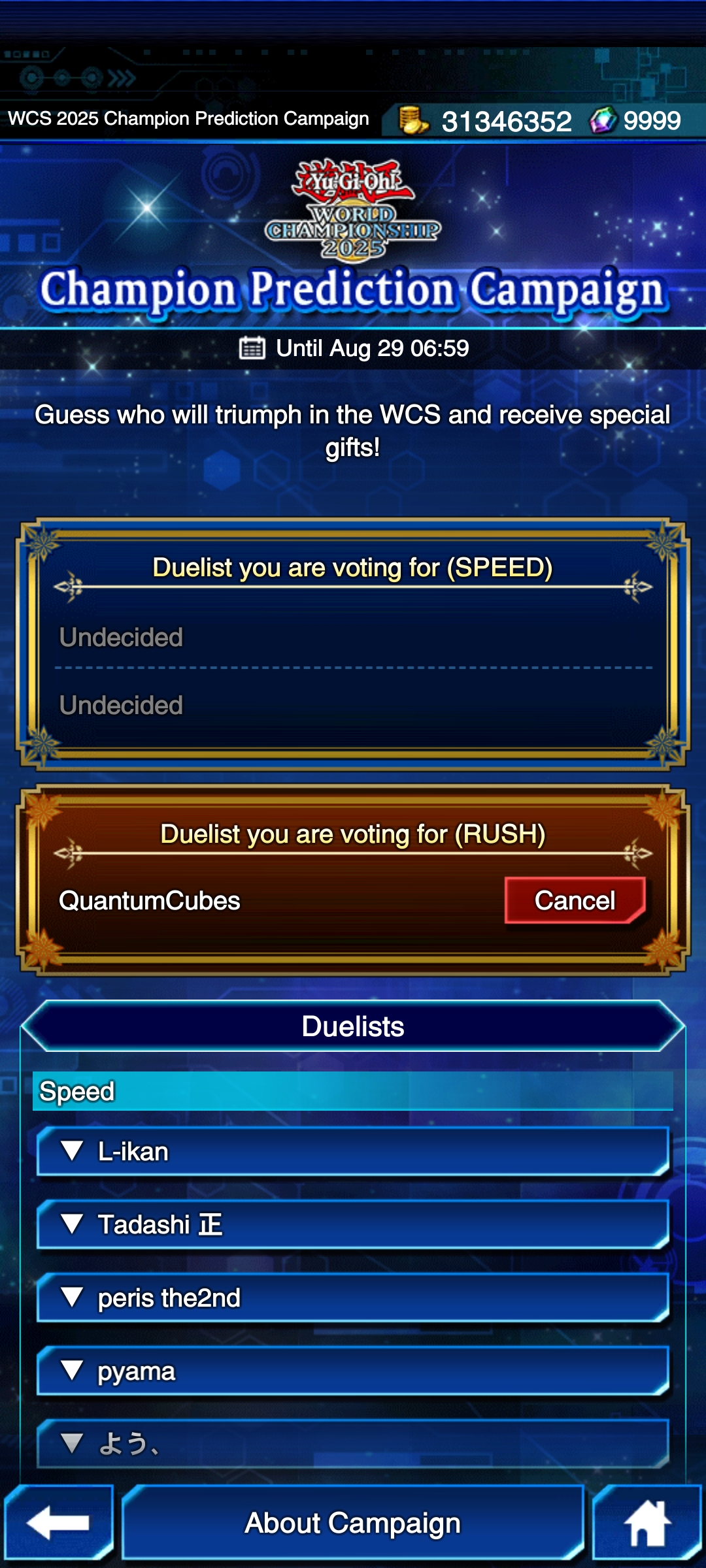Expand the よう、 duelist entry
The width and height of the screenshot is (706, 1568).
pos(353,1444)
